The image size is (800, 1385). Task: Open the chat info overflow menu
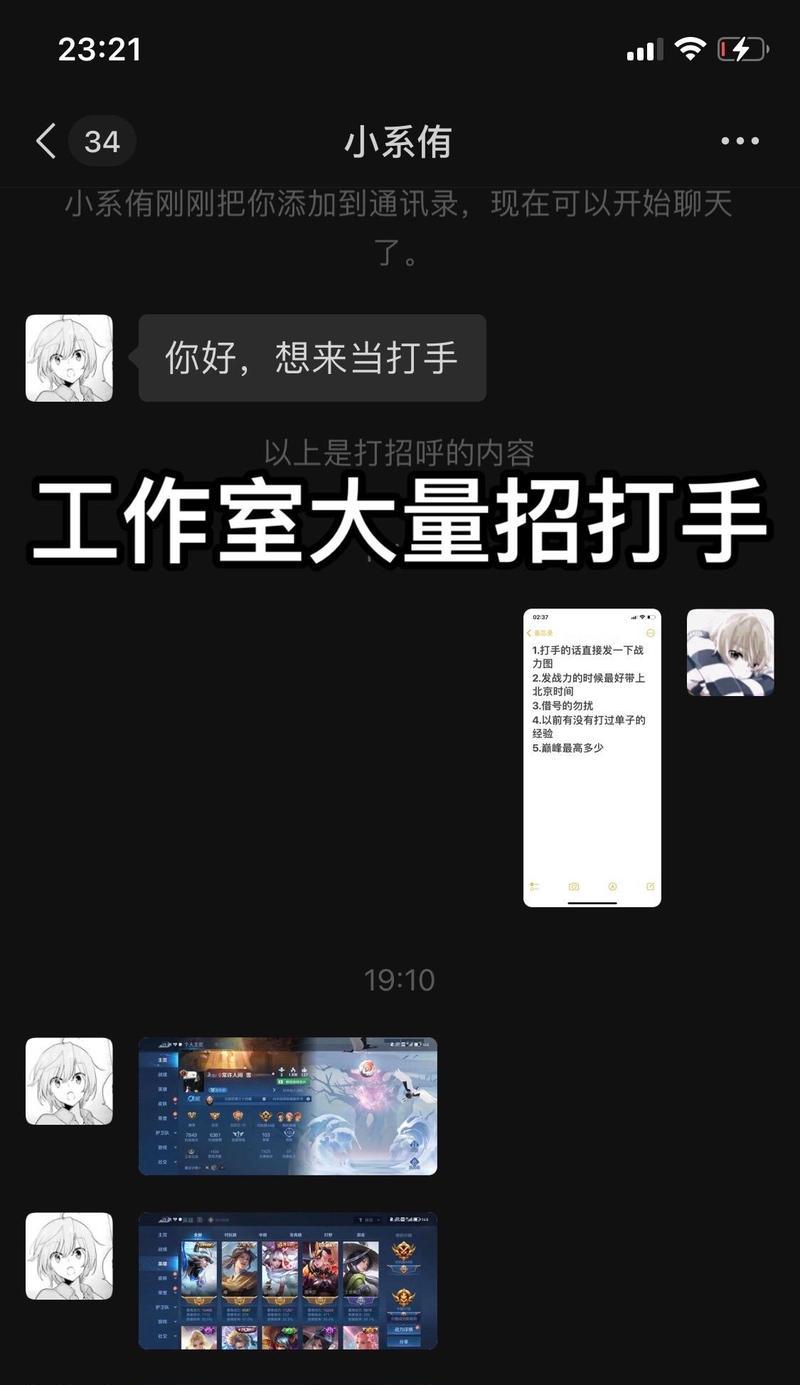740,141
